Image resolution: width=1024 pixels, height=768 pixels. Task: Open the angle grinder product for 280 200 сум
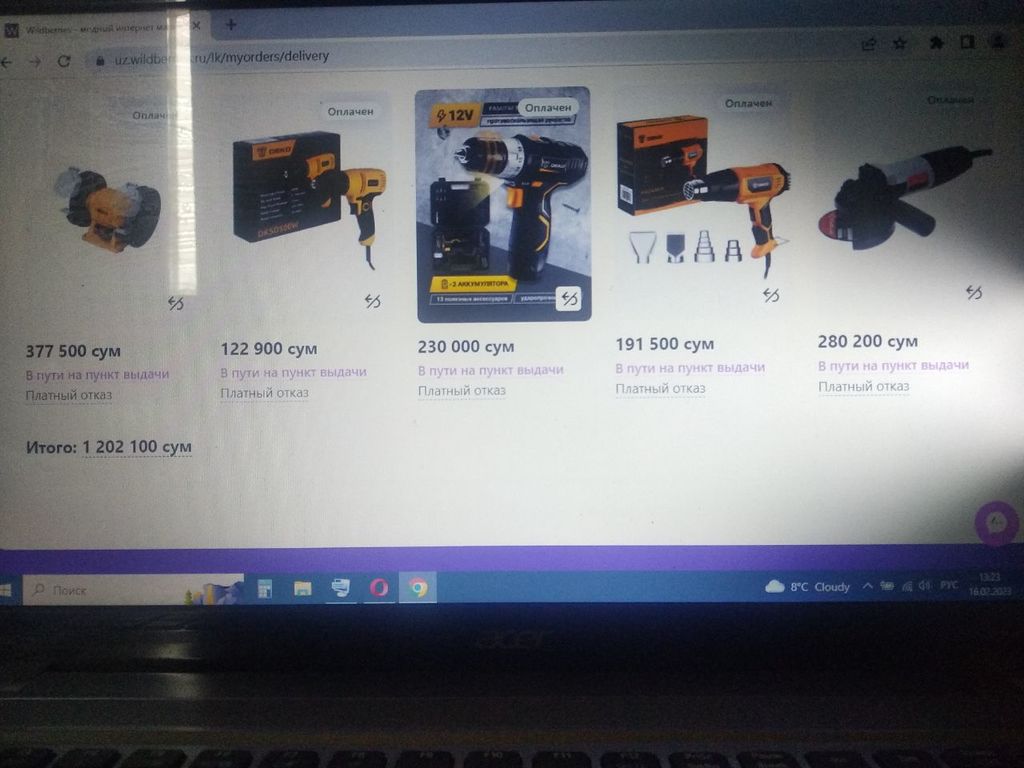point(903,195)
